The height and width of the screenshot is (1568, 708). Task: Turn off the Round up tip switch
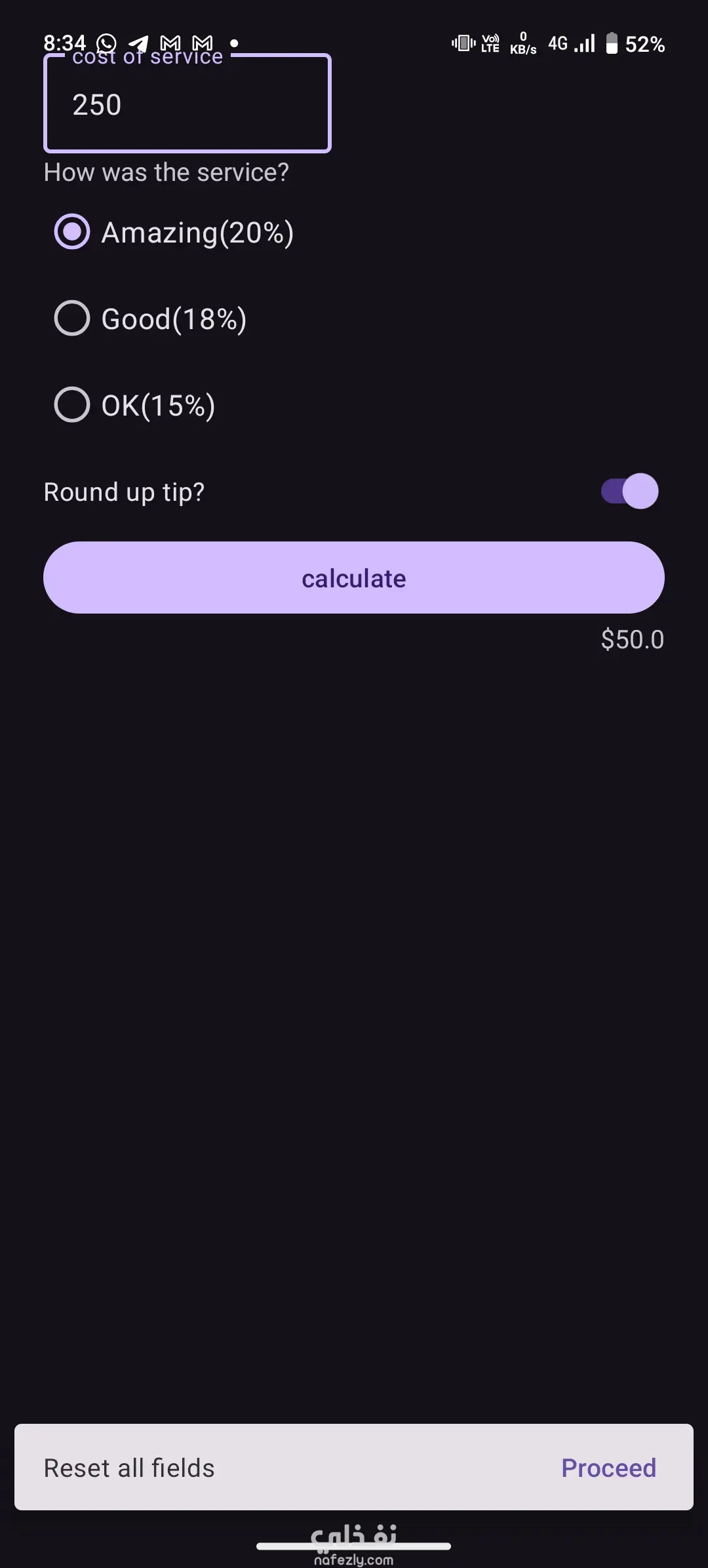click(629, 491)
